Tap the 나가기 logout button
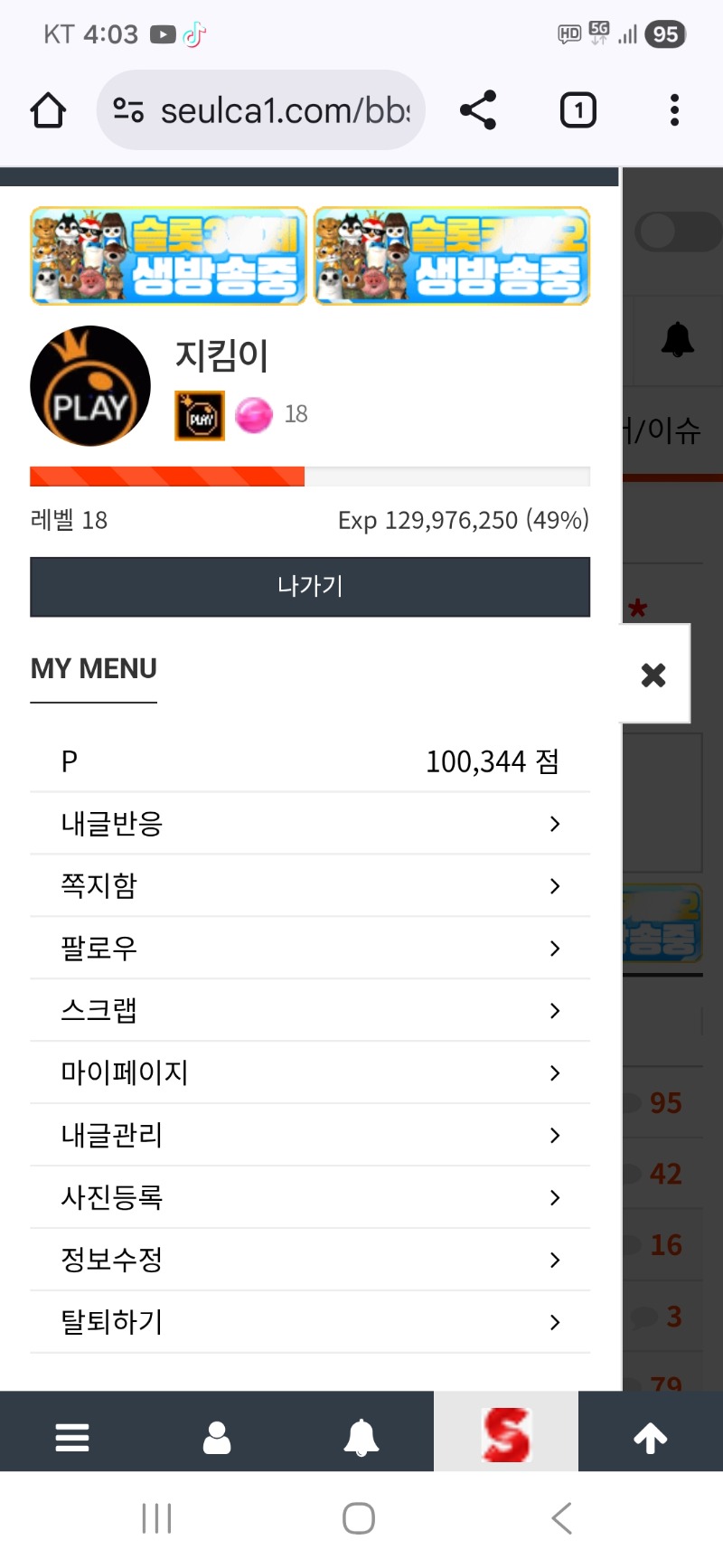Screen dimensions: 723x1568 [310, 587]
